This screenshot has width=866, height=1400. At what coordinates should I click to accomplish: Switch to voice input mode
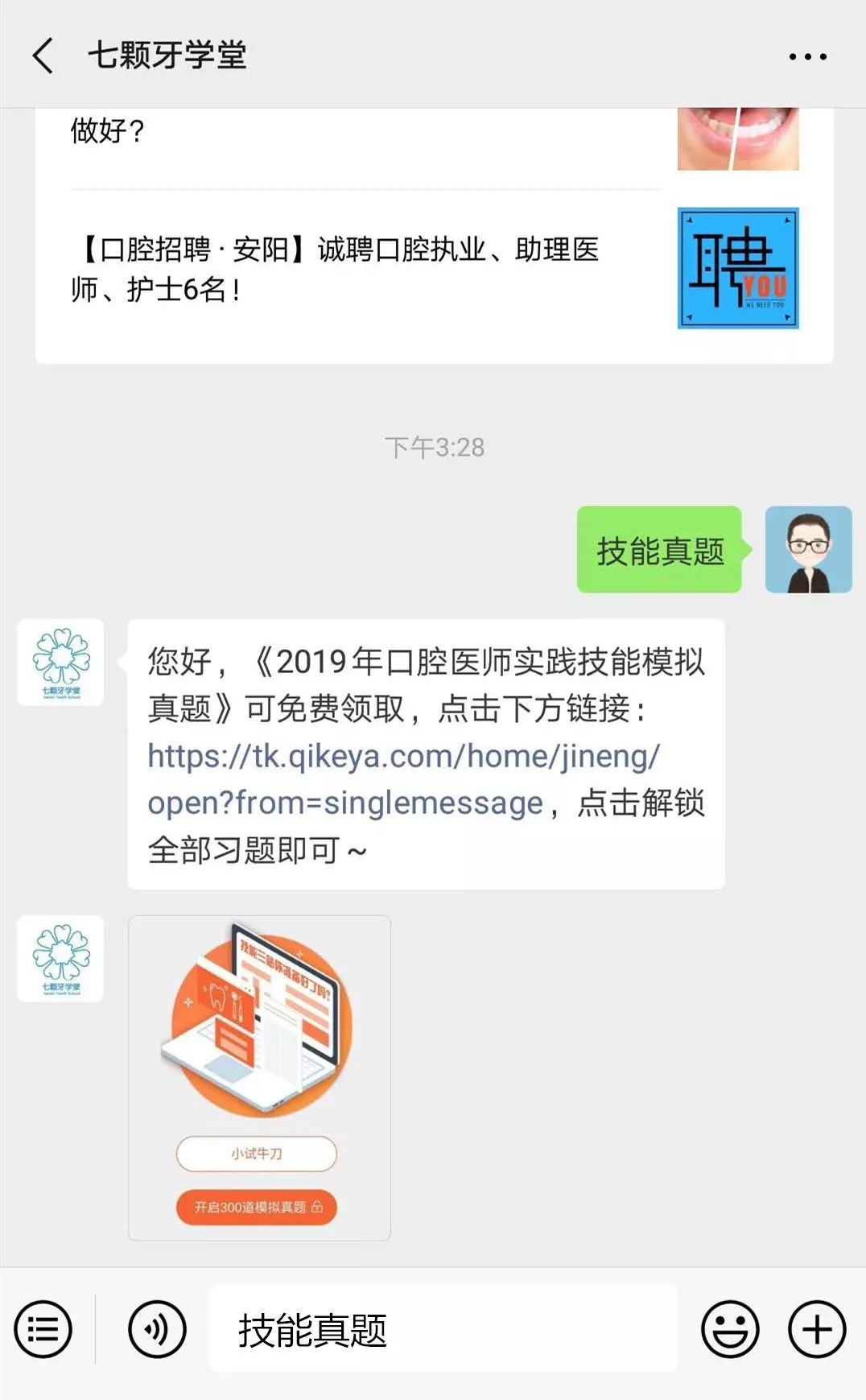pos(157,1329)
